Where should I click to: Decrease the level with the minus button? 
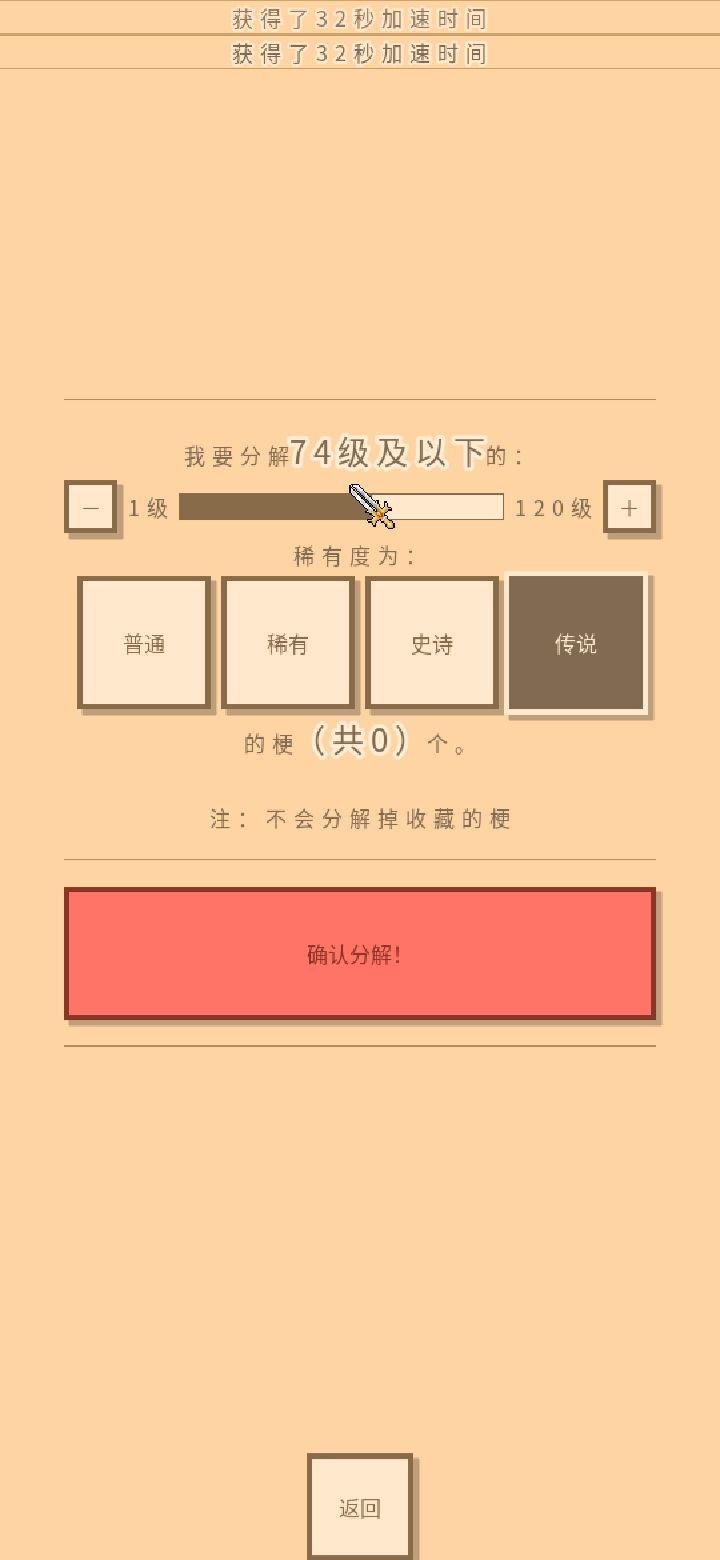coord(91,507)
